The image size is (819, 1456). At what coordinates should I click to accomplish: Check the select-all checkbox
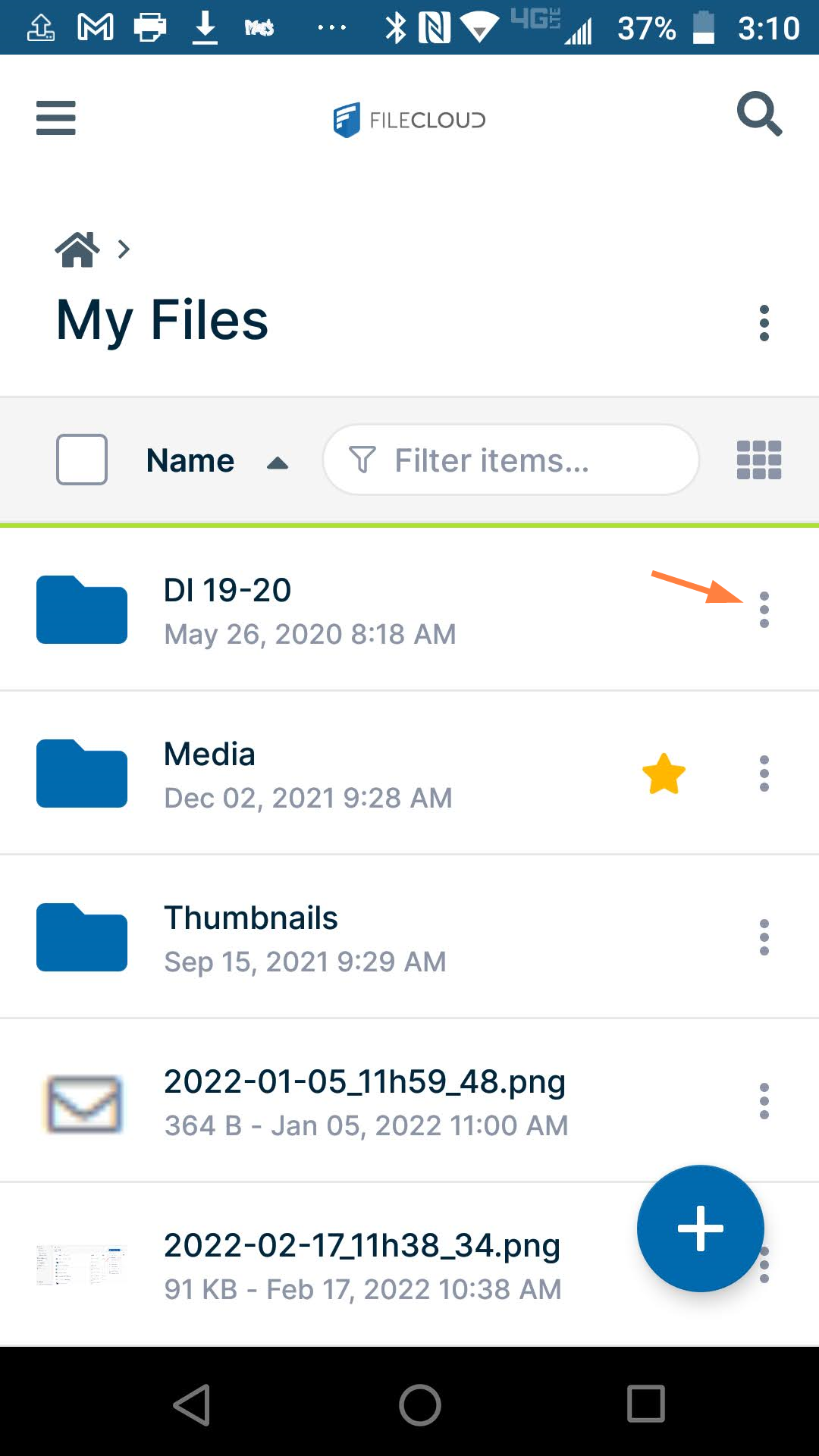pyautogui.click(x=80, y=460)
